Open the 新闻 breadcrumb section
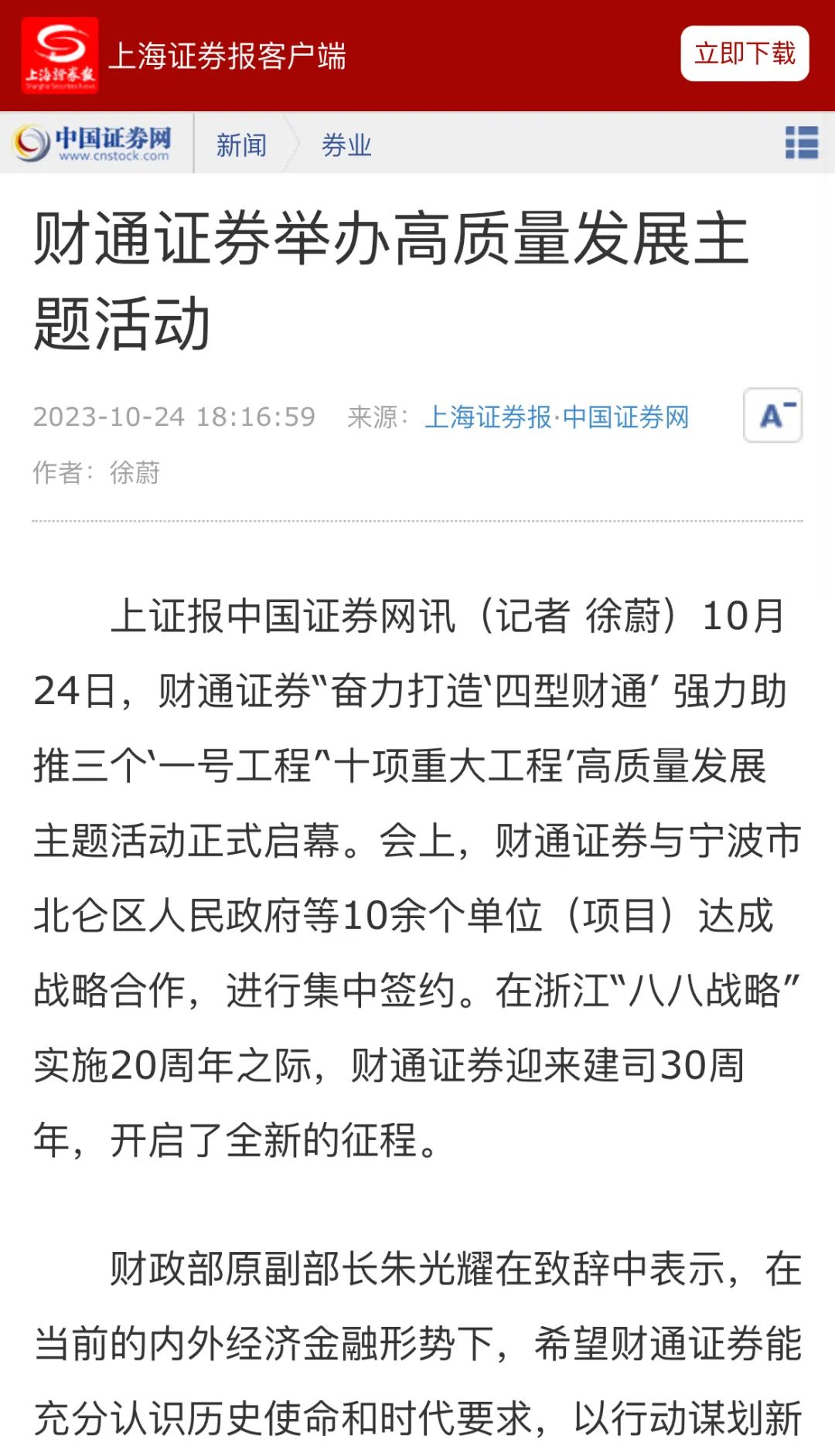The height and width of the screenshot is (1456, 835). click(x=241, y=145)
